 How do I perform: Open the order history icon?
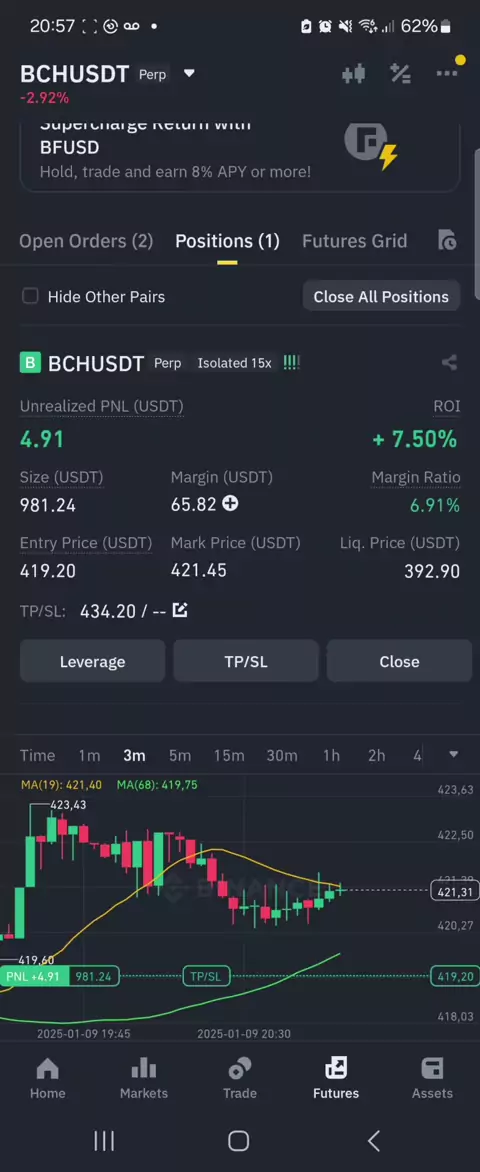447,241
